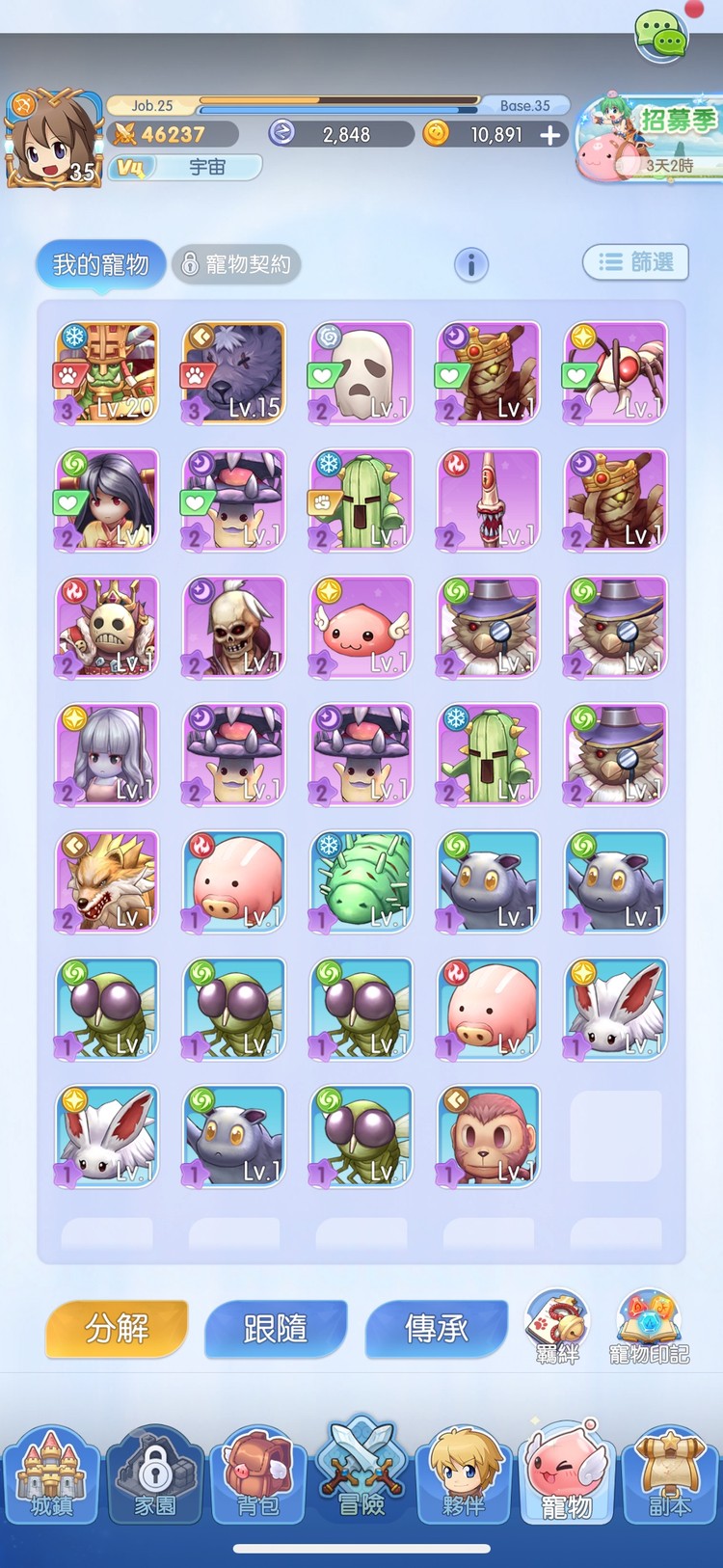Select the Lv.15 gray wolf pet
Viewport: 723px width, 1568px height.
pos(234,373)
